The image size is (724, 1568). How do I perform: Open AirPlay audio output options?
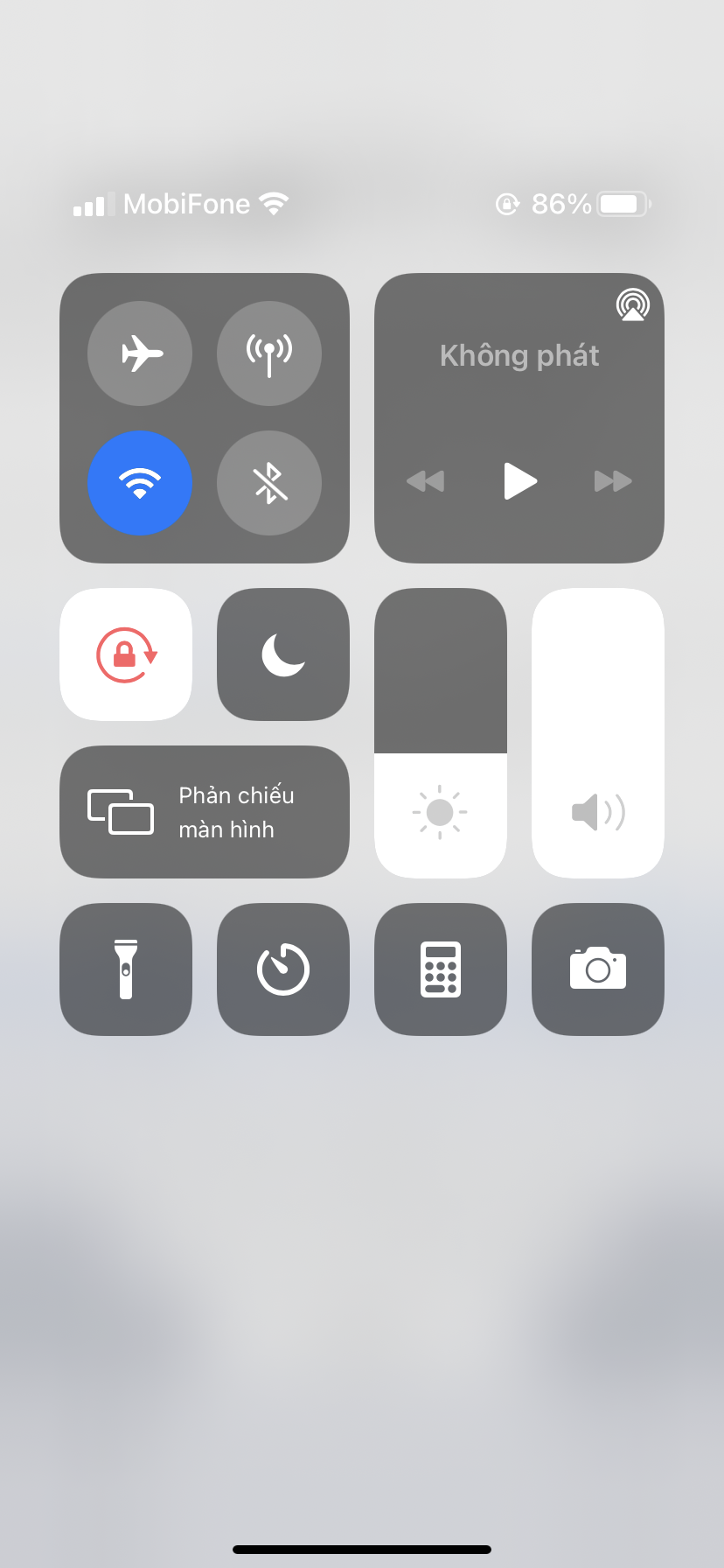pos(632,305)
